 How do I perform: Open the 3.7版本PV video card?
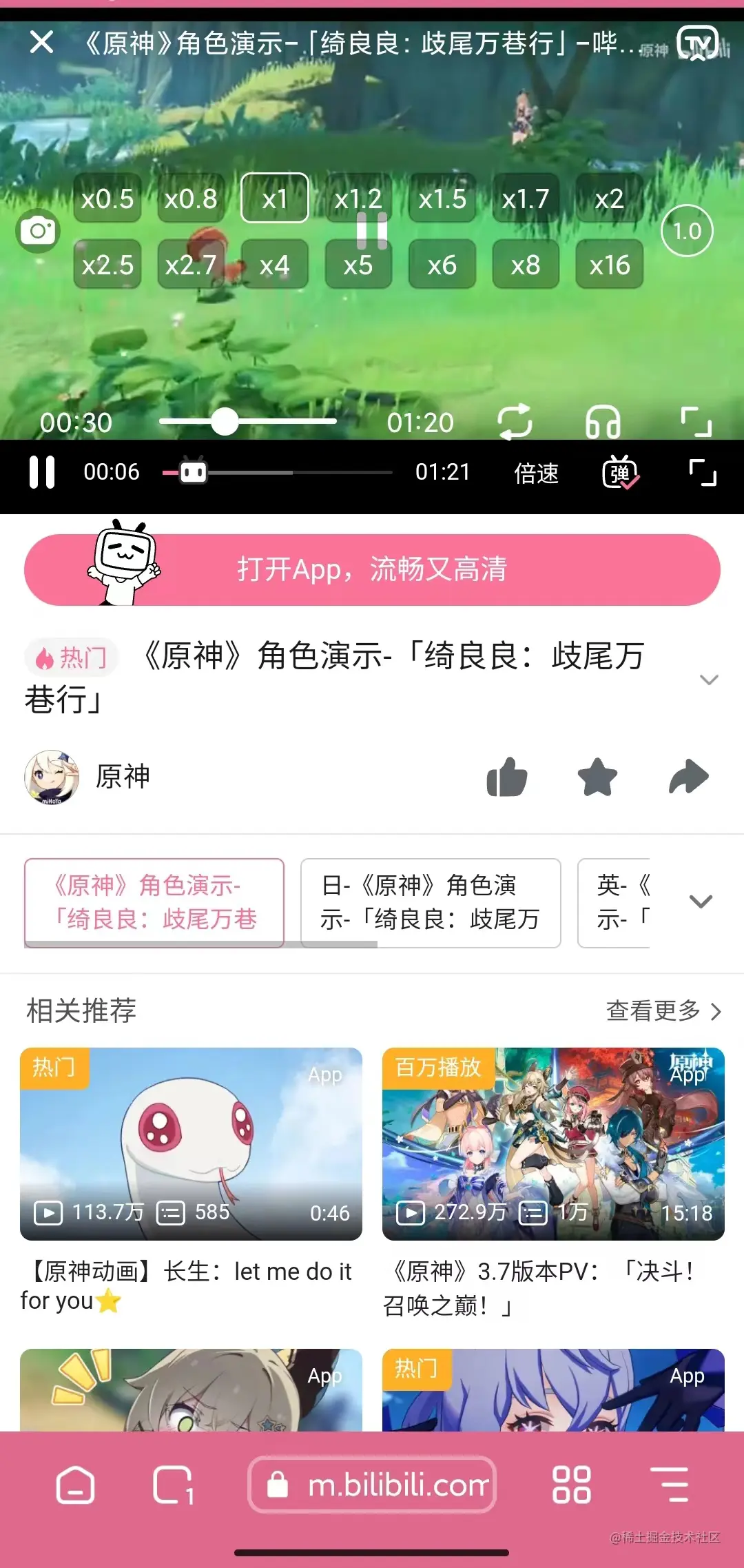(553, 1144)
